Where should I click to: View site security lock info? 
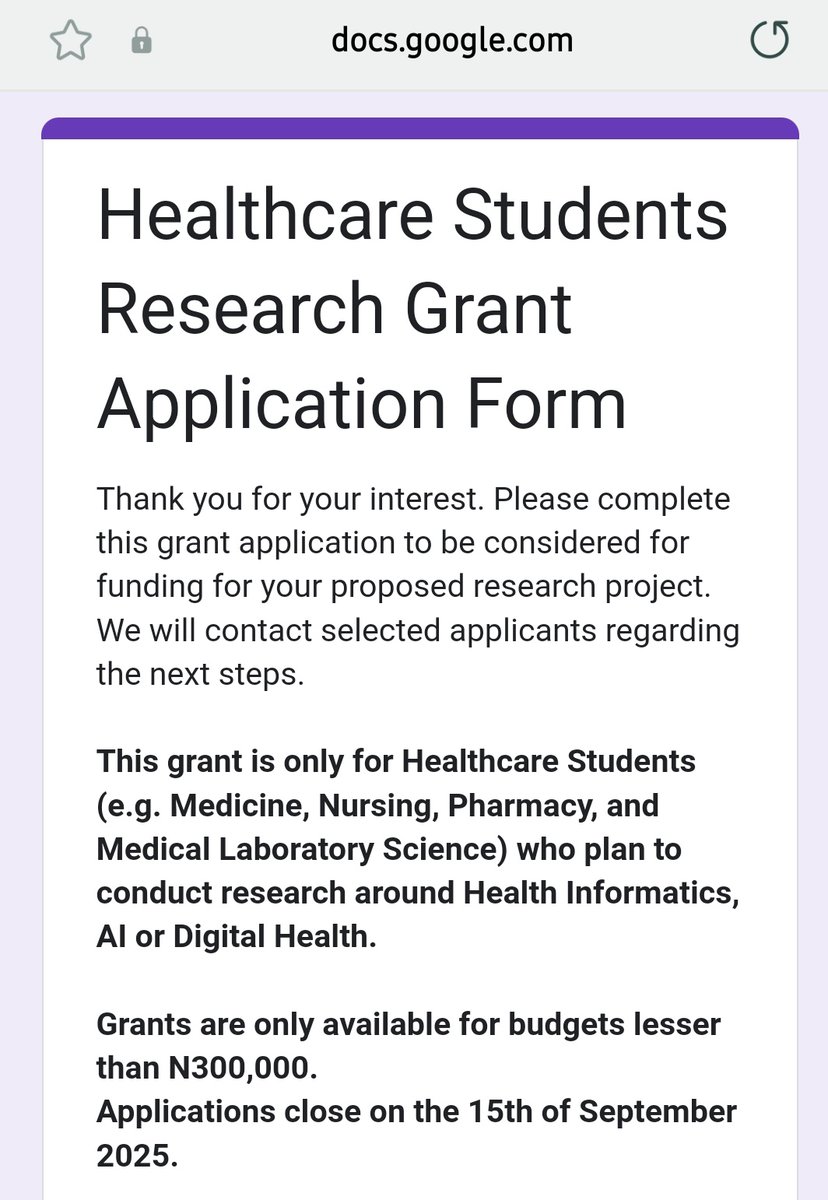tap(142, 41)
